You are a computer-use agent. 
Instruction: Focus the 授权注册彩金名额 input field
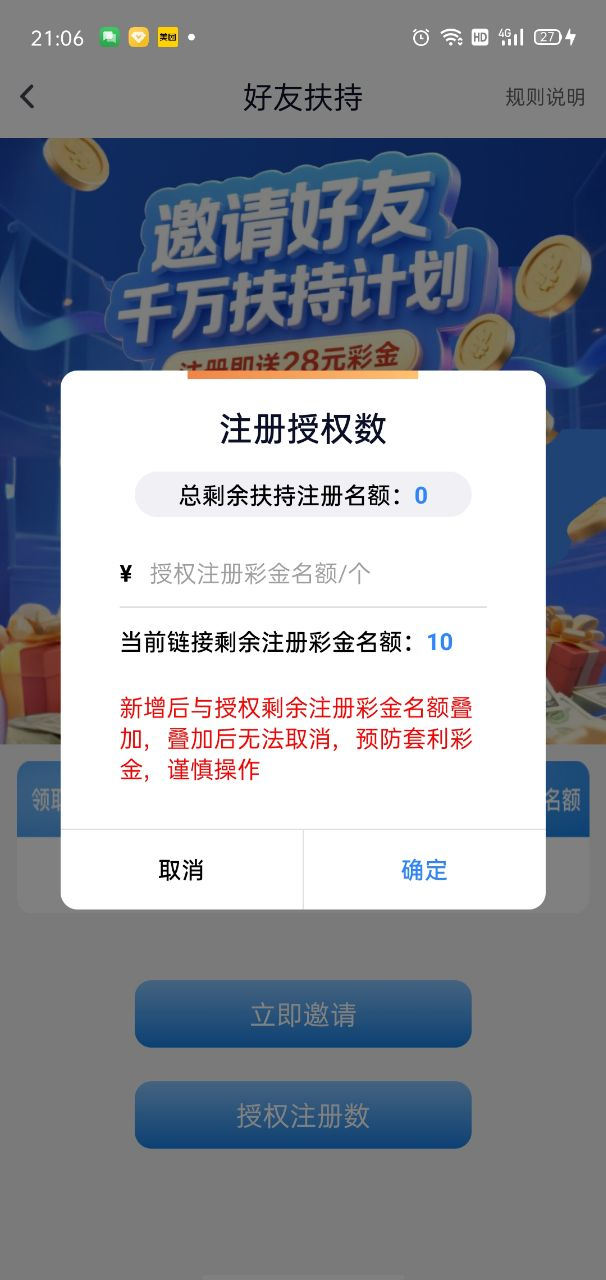click(310, 574)
